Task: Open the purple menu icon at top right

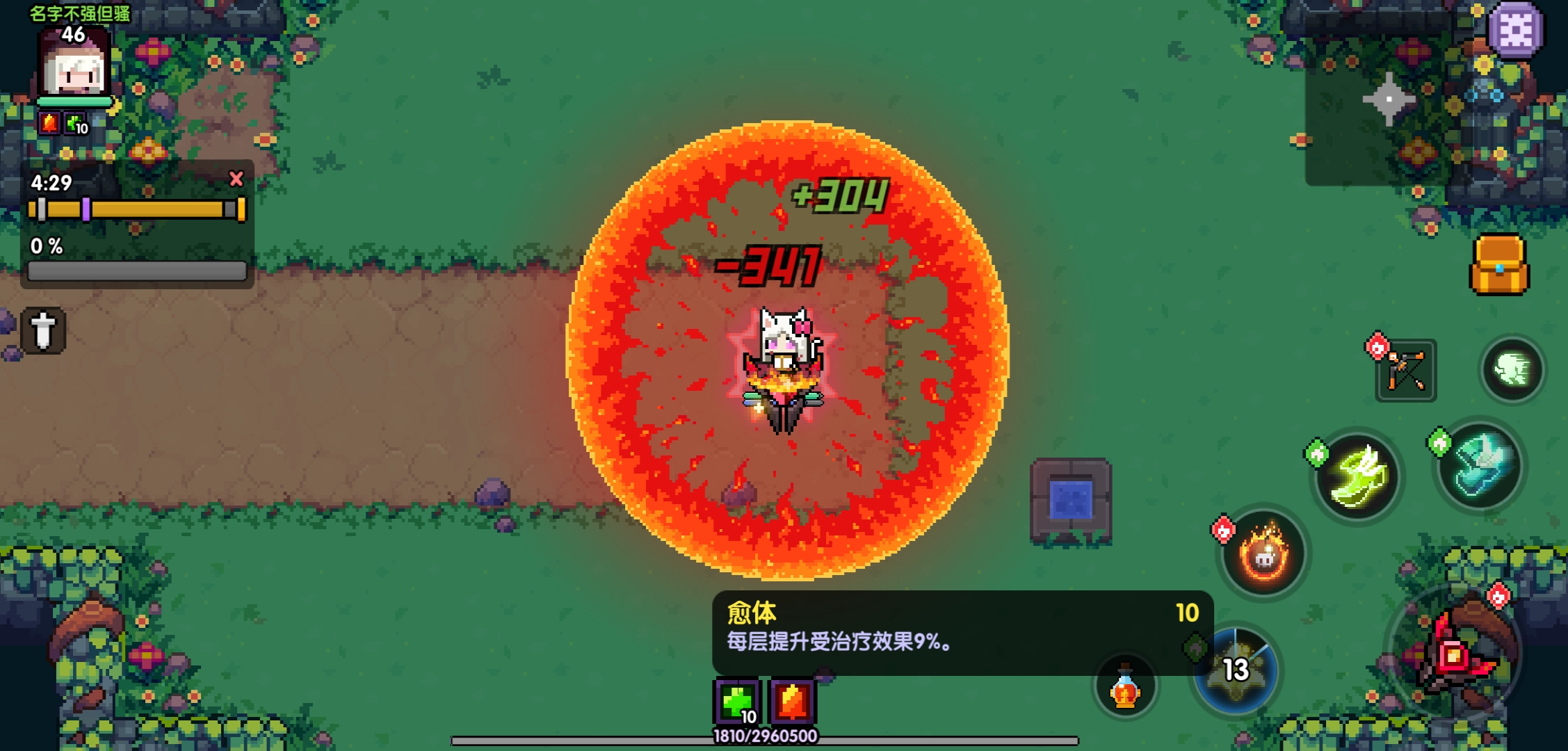Action: pos(1516,29)
